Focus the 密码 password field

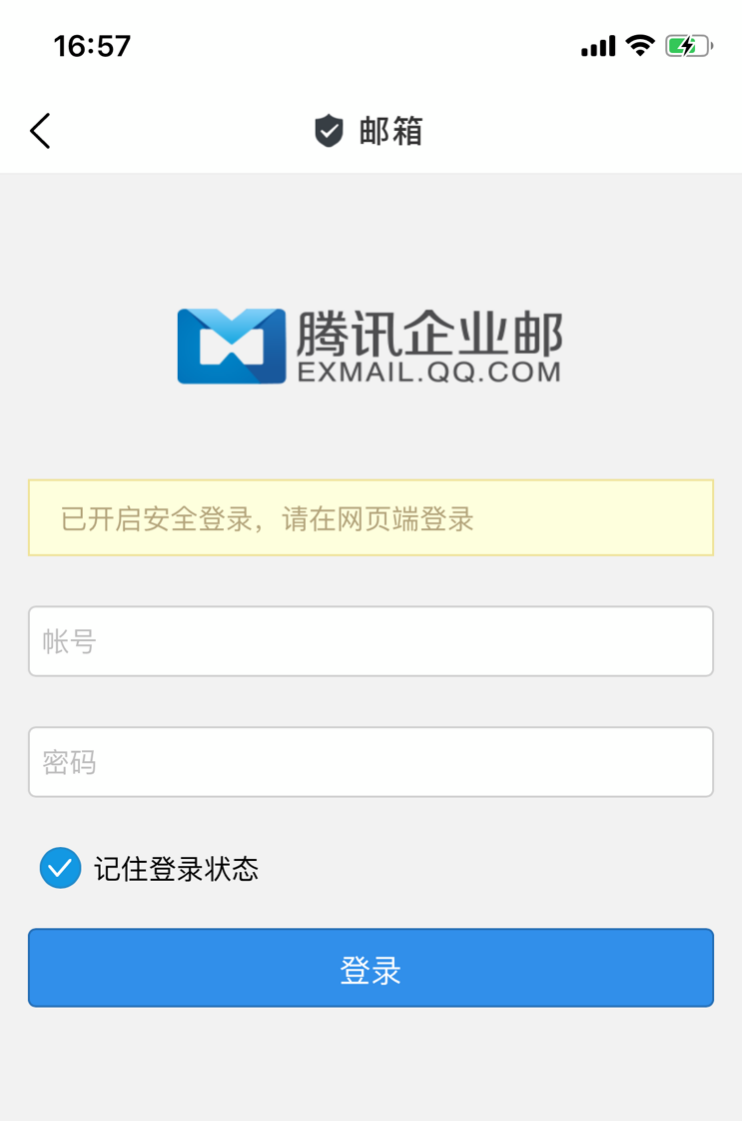coord(370,762)
